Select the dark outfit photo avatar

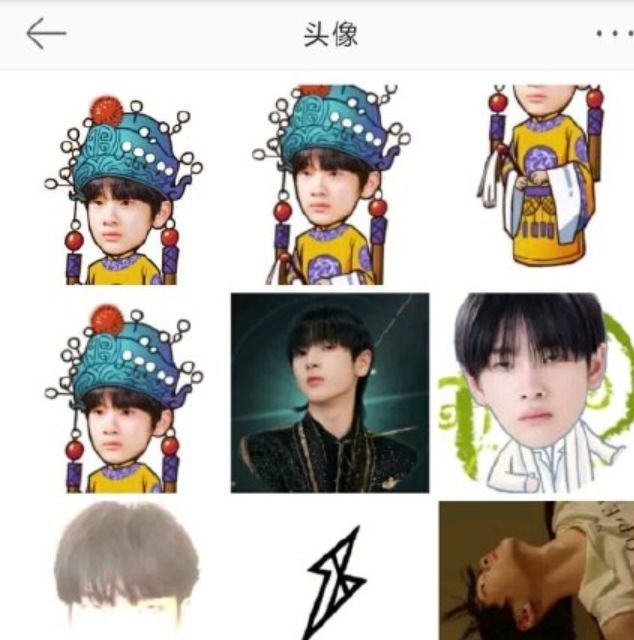tap(330, 392)
